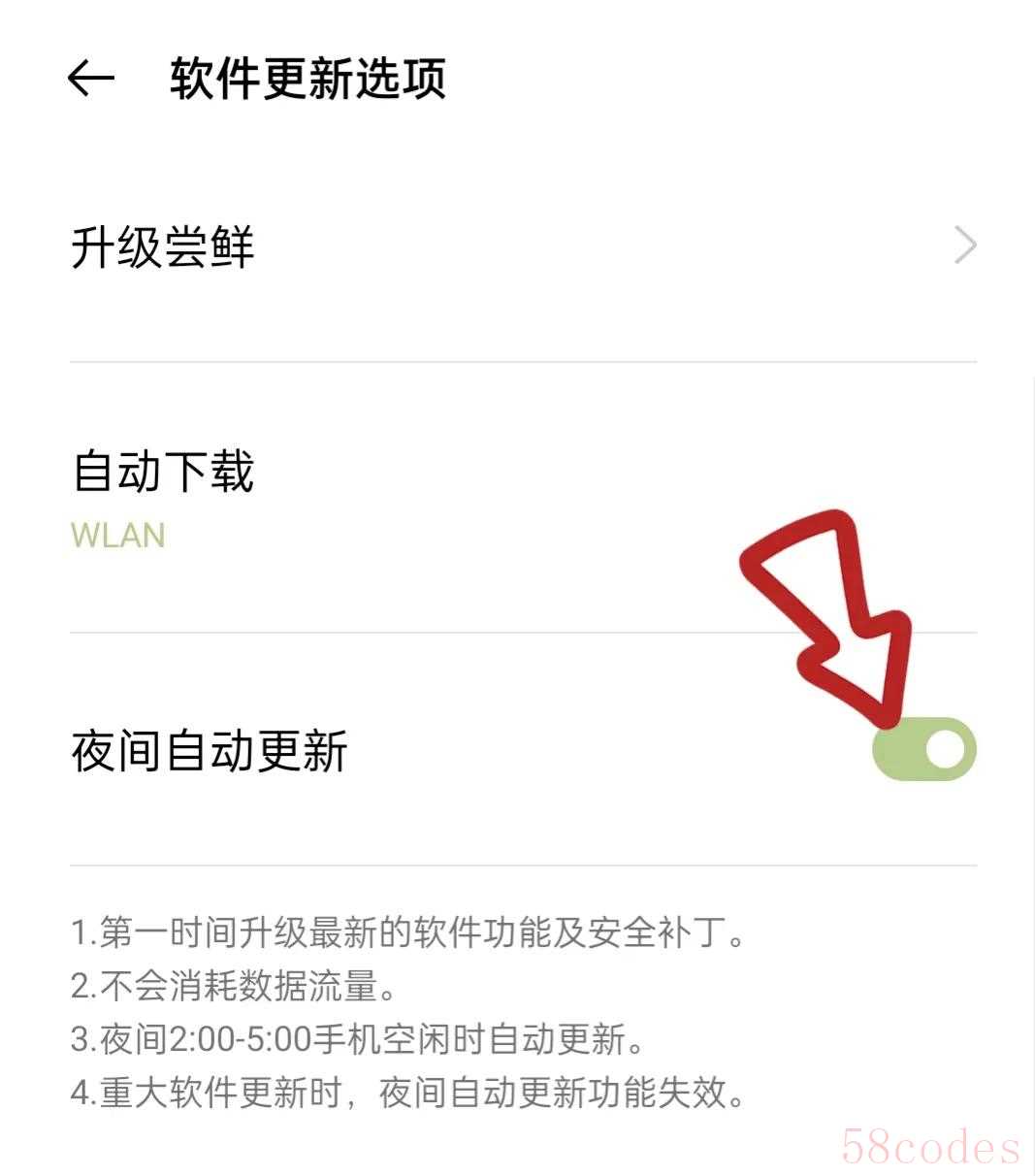Go back from 软件更新选项
1035x1176 pixels.
91,79
